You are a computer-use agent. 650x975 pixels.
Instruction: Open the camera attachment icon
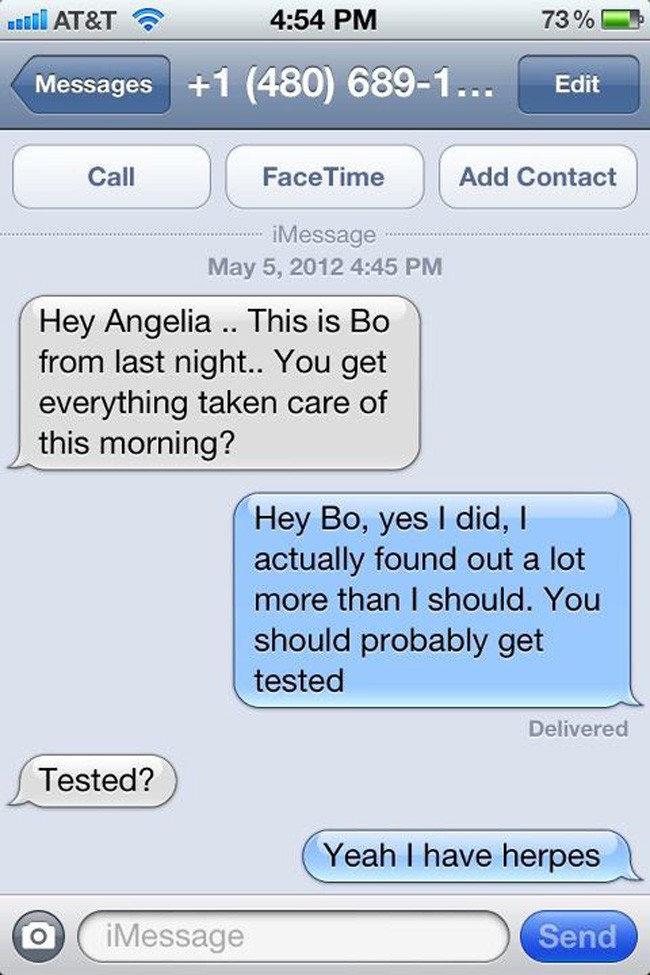[38, 936]
